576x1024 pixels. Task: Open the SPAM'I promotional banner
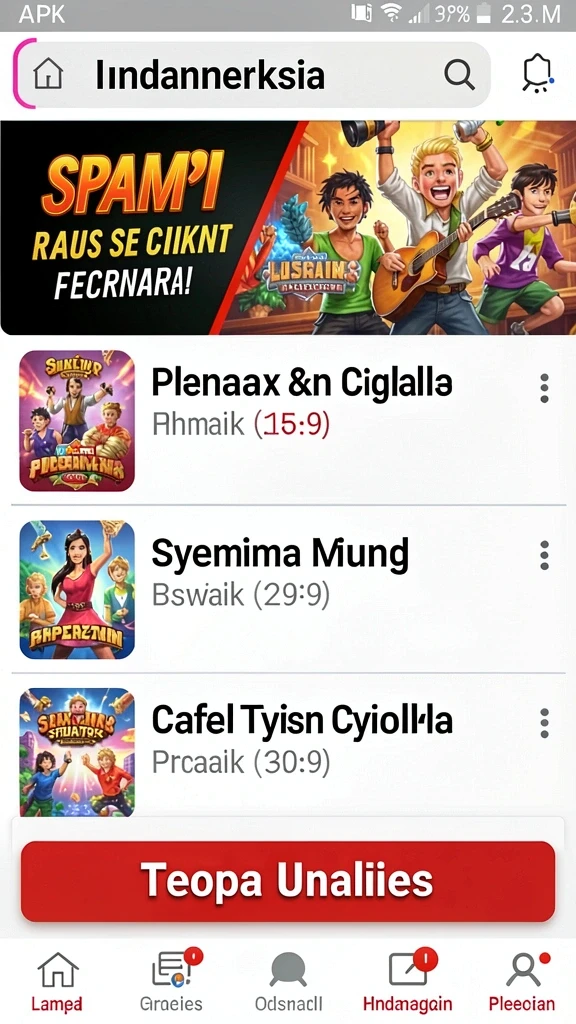tap(288, 227)
